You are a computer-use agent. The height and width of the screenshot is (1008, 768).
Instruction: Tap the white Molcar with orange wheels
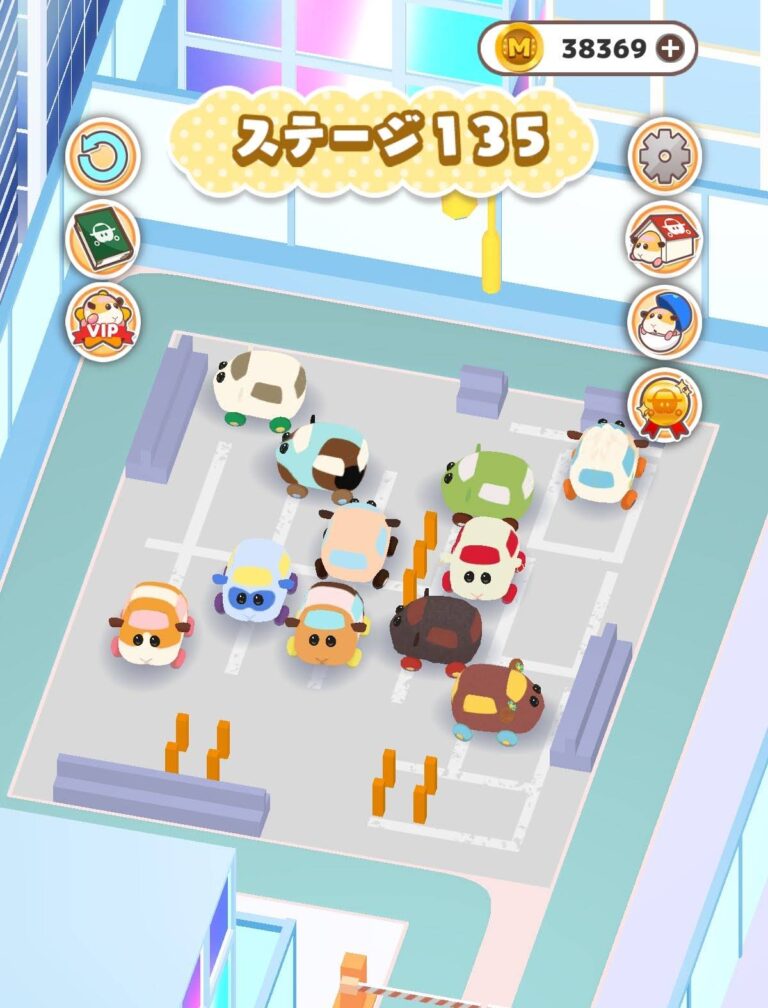[x=604, y=460]
